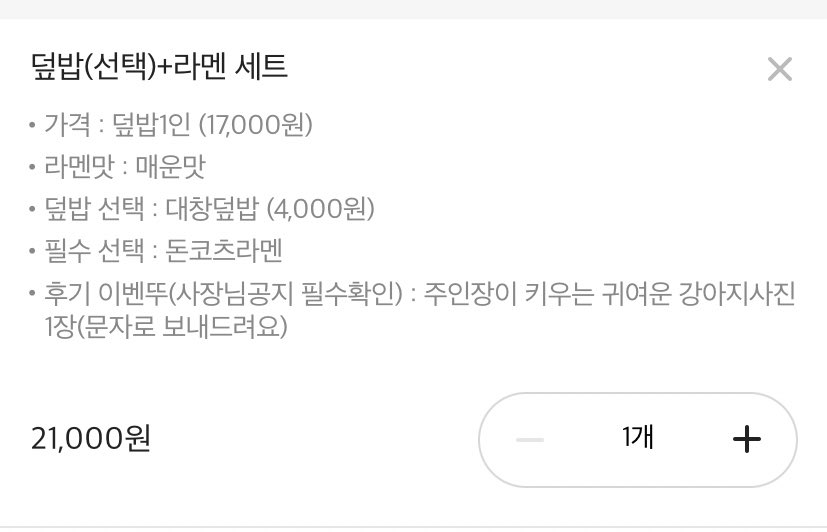Viewport: 827px width, 532px height.
Task: Increase quantity with the plus button
Action: click(746, 439)
